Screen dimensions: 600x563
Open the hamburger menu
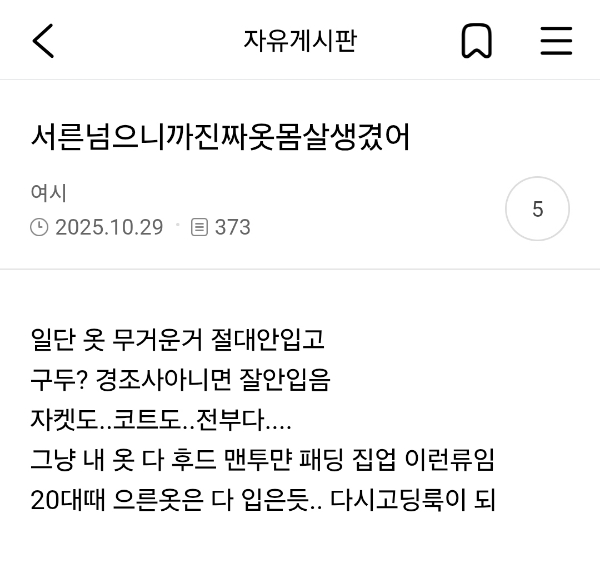pyautogui.click(x=556, y=41)
